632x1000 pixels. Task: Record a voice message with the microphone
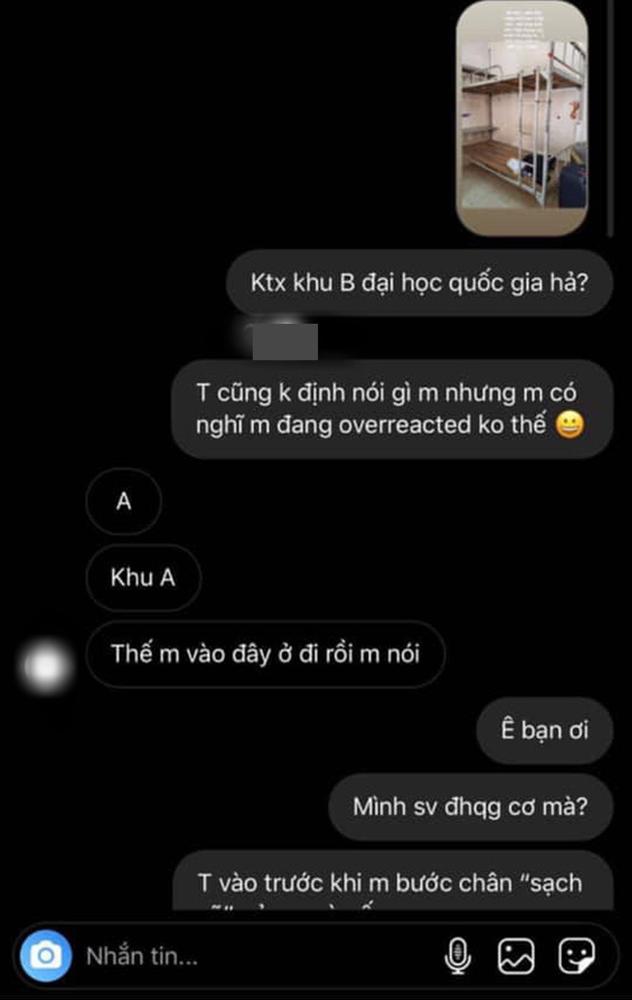pos(457,958)
